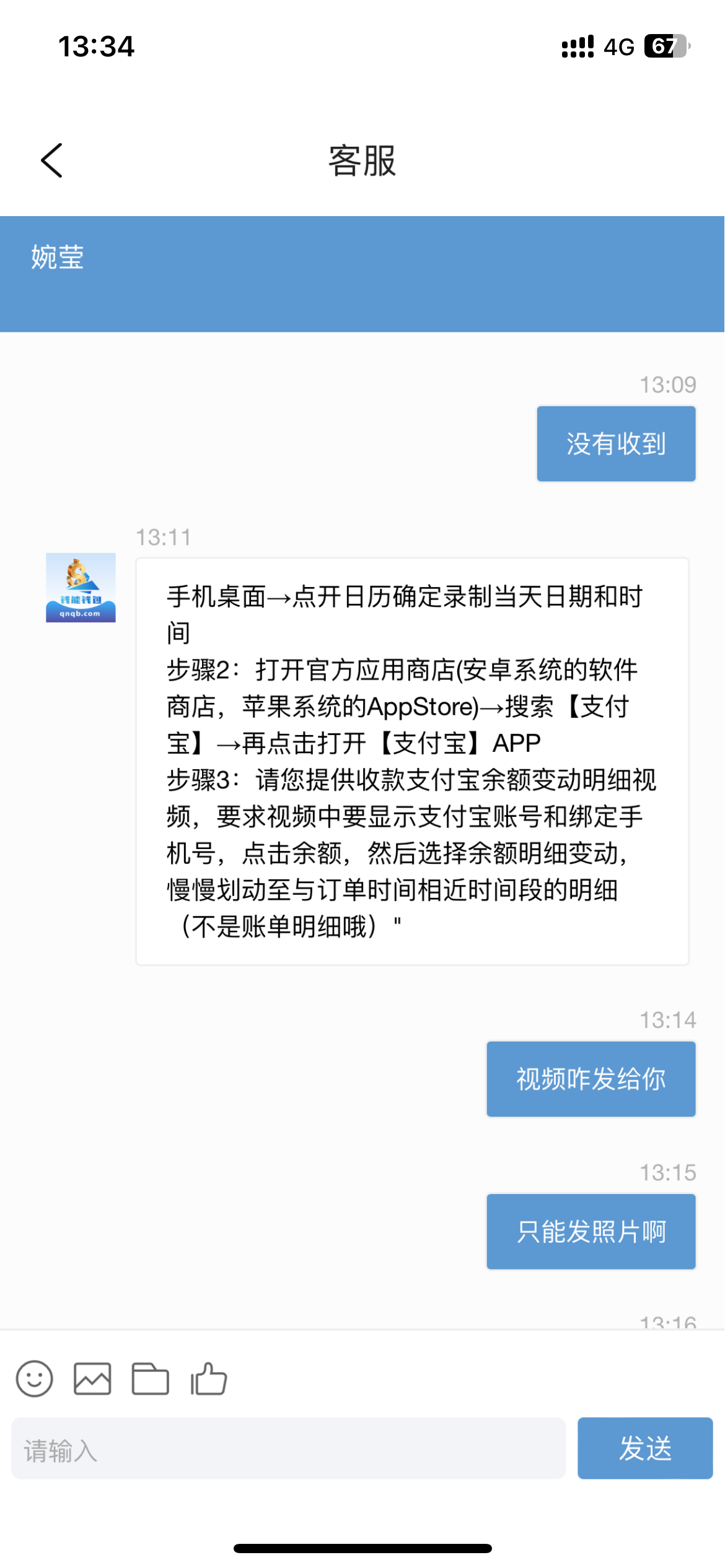Open the file folder attachment
Screen dimensions: 725x1568
pos(151,1379)
